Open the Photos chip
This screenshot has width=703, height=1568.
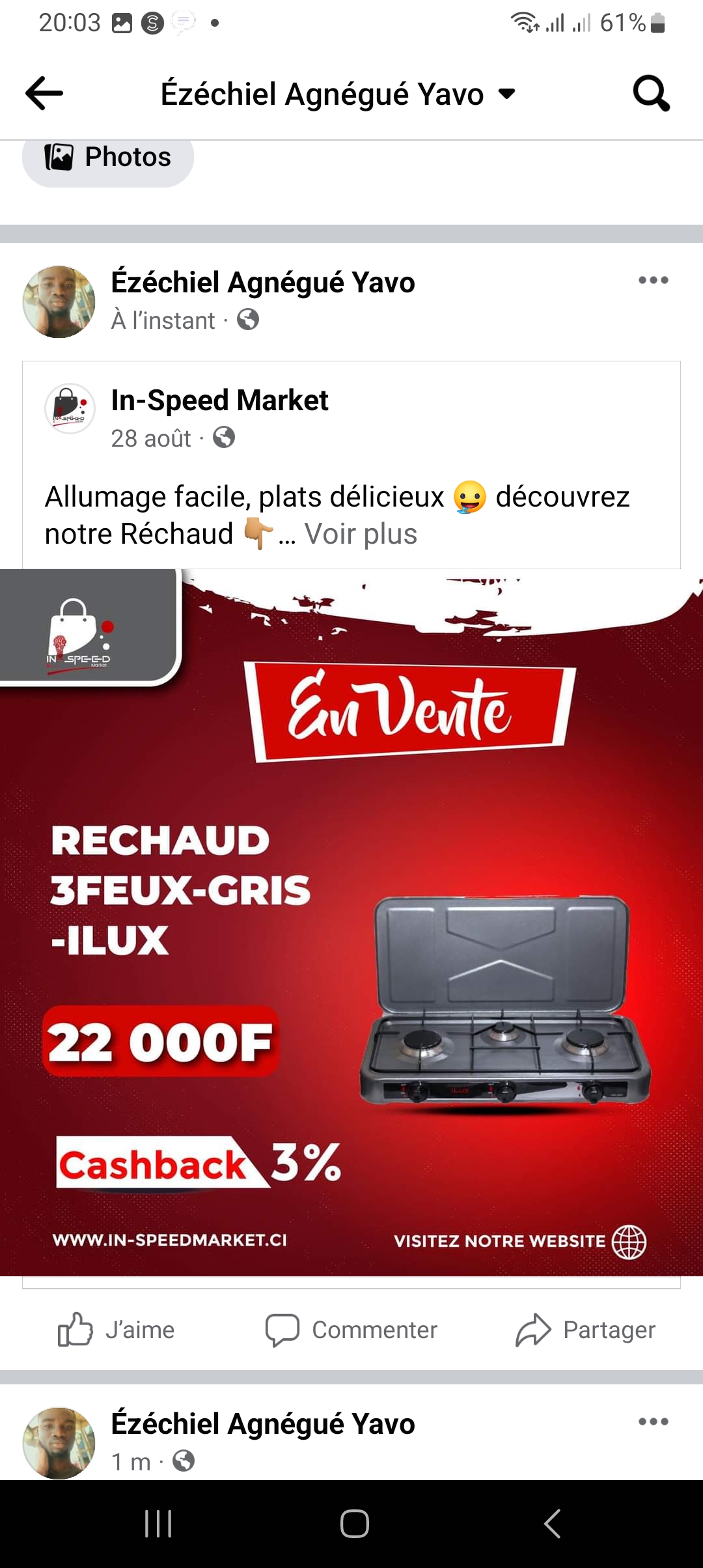coord(108,158)
